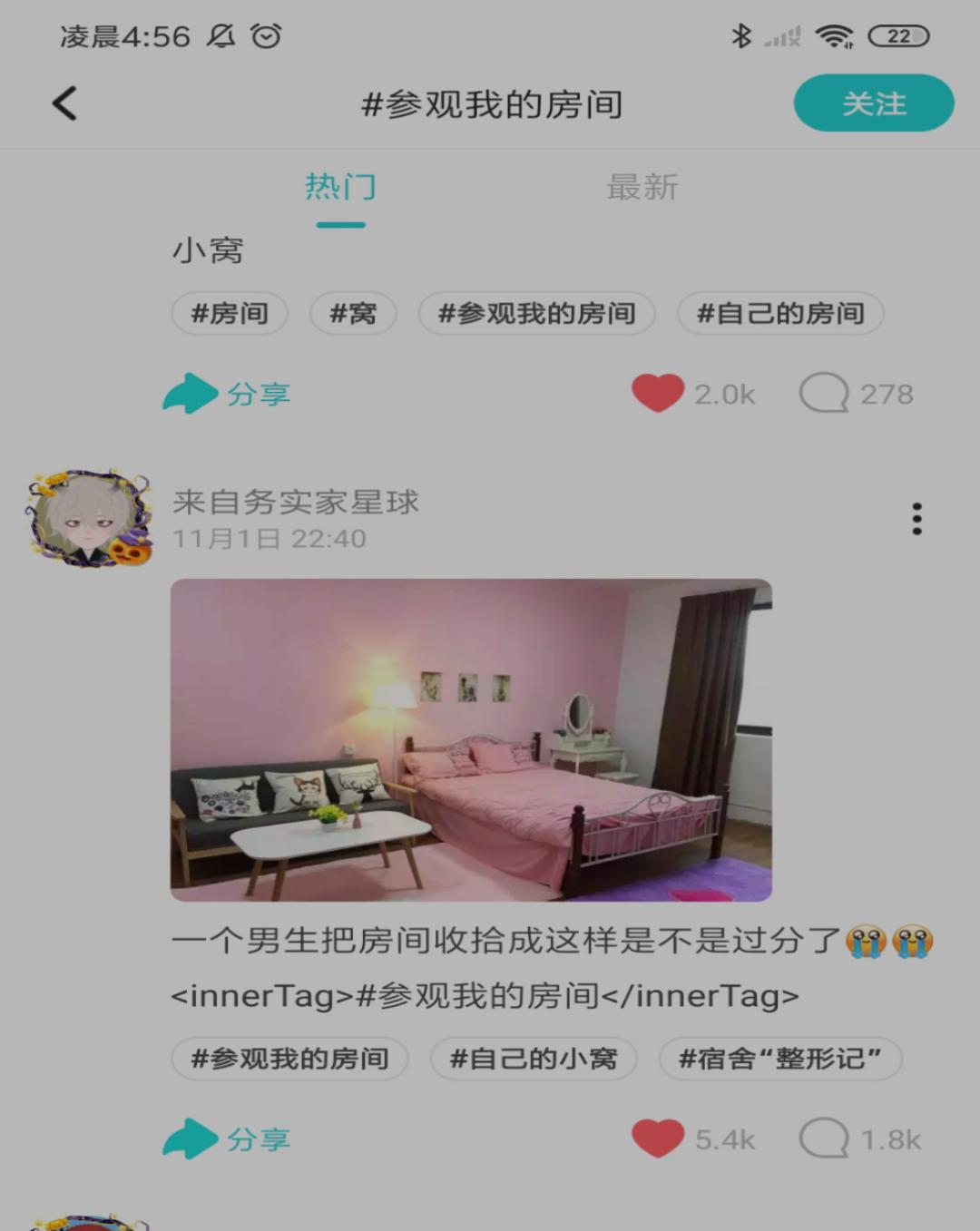Open the overflow menu on 来自务实家星球 post

click(916, 519)
